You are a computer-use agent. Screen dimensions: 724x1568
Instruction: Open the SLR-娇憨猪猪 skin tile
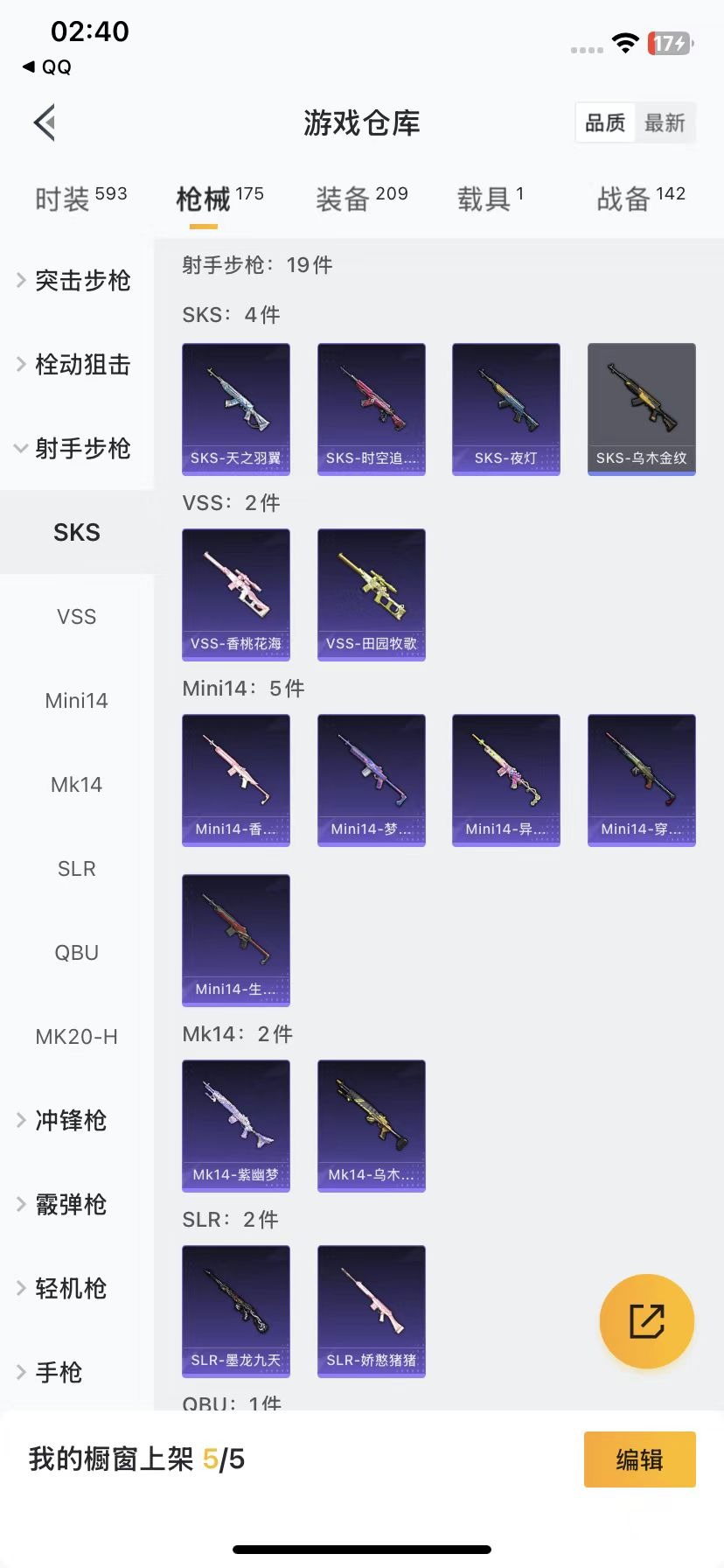pyautogui.click(x=371, y=1311)
